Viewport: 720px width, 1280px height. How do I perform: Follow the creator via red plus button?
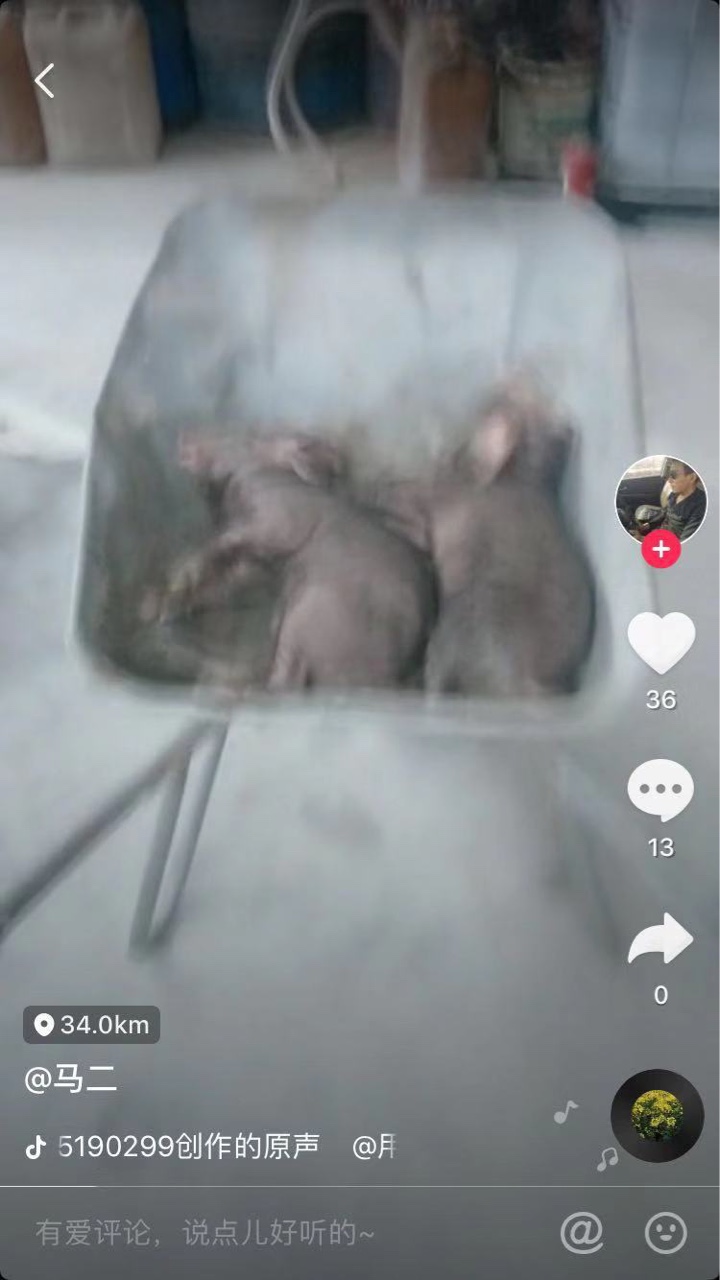coord(661,549)
